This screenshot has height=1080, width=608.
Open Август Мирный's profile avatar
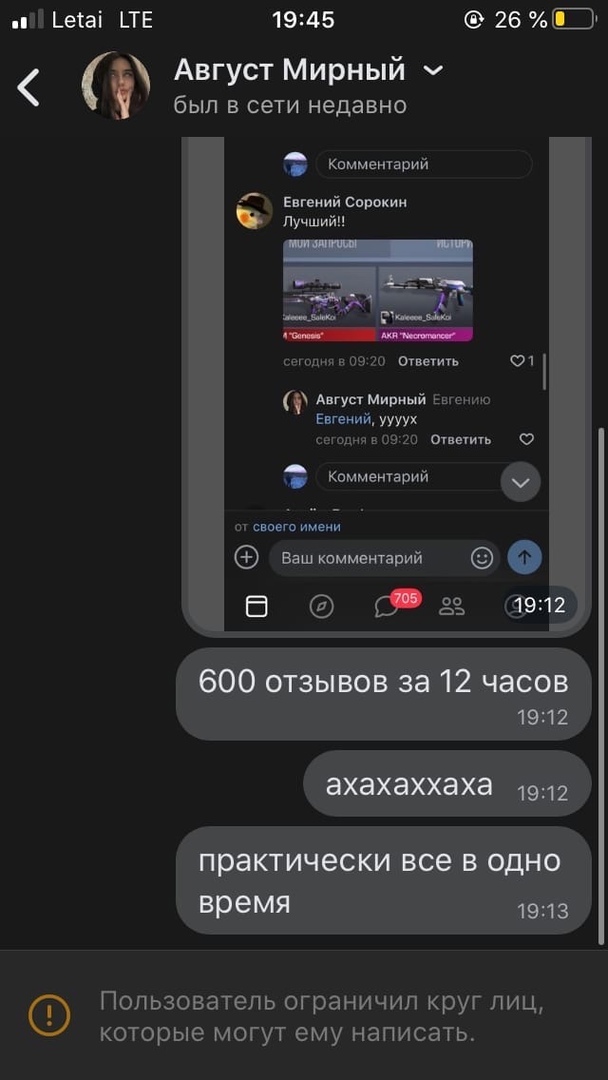(x=115, y=86)
